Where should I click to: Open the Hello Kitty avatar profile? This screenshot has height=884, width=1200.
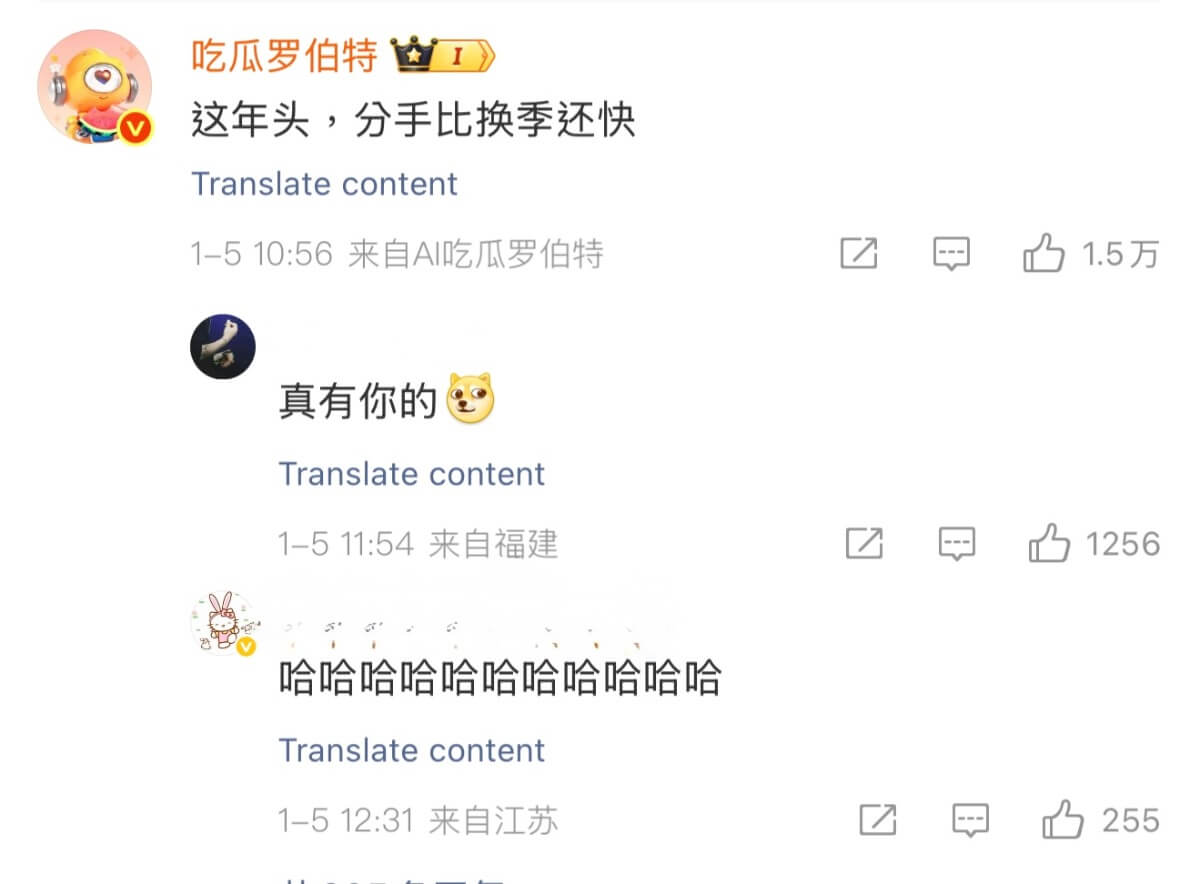click(223, 623)
